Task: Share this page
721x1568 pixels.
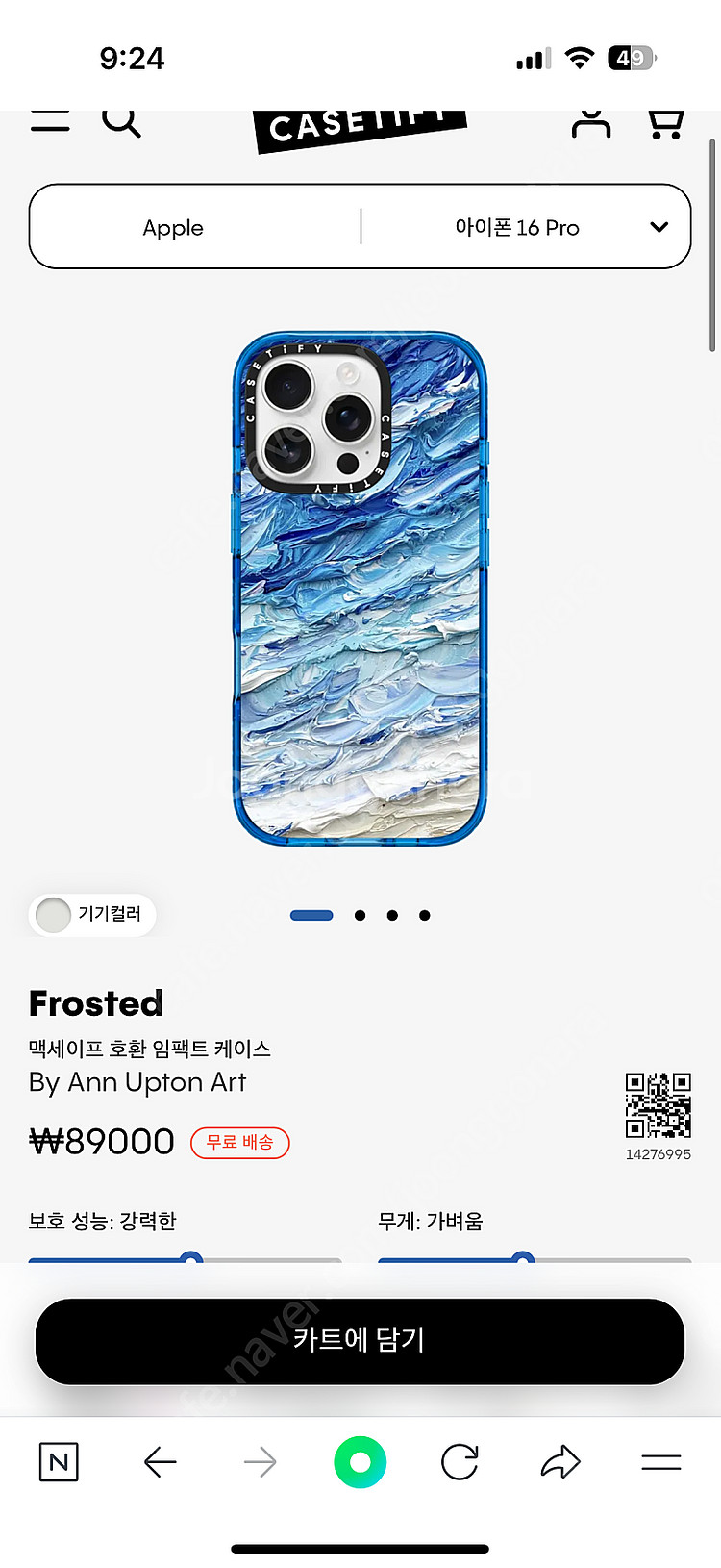Action: coord(560,1463)
